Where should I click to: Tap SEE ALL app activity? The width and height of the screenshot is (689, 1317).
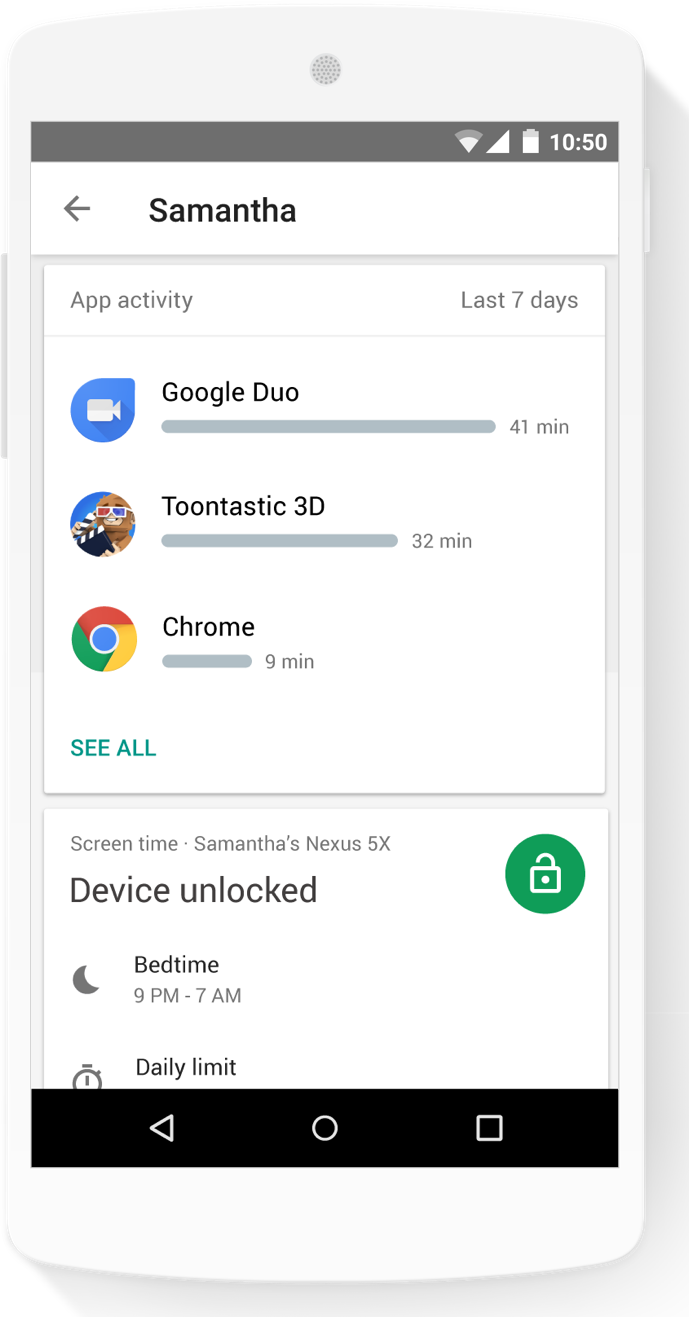pos(113,748)
